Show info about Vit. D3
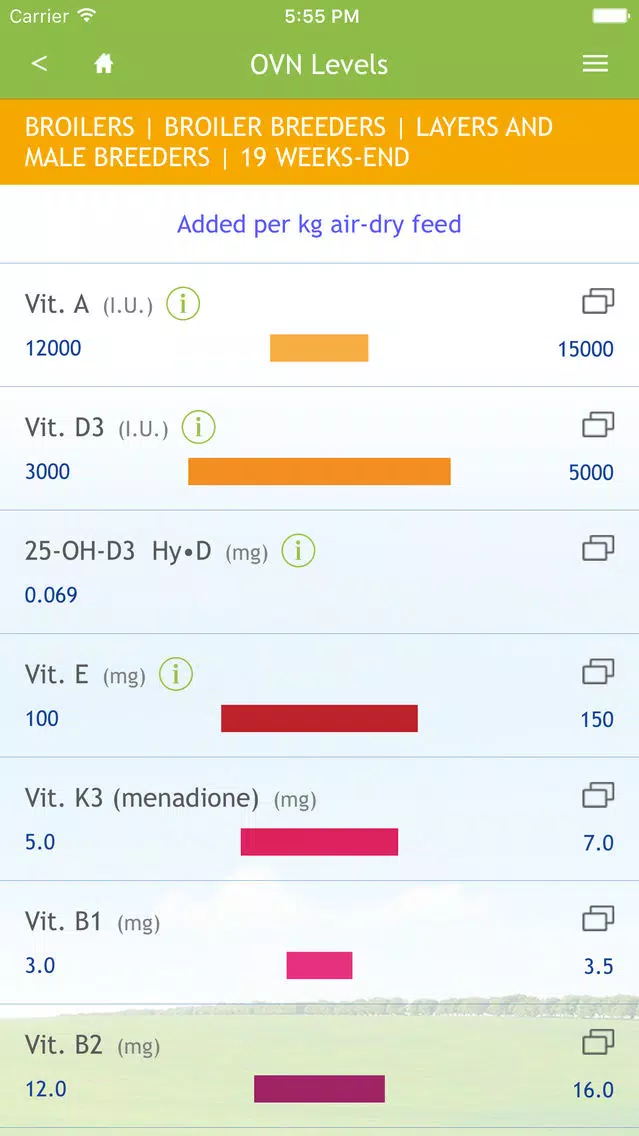 tap(198, 427)
